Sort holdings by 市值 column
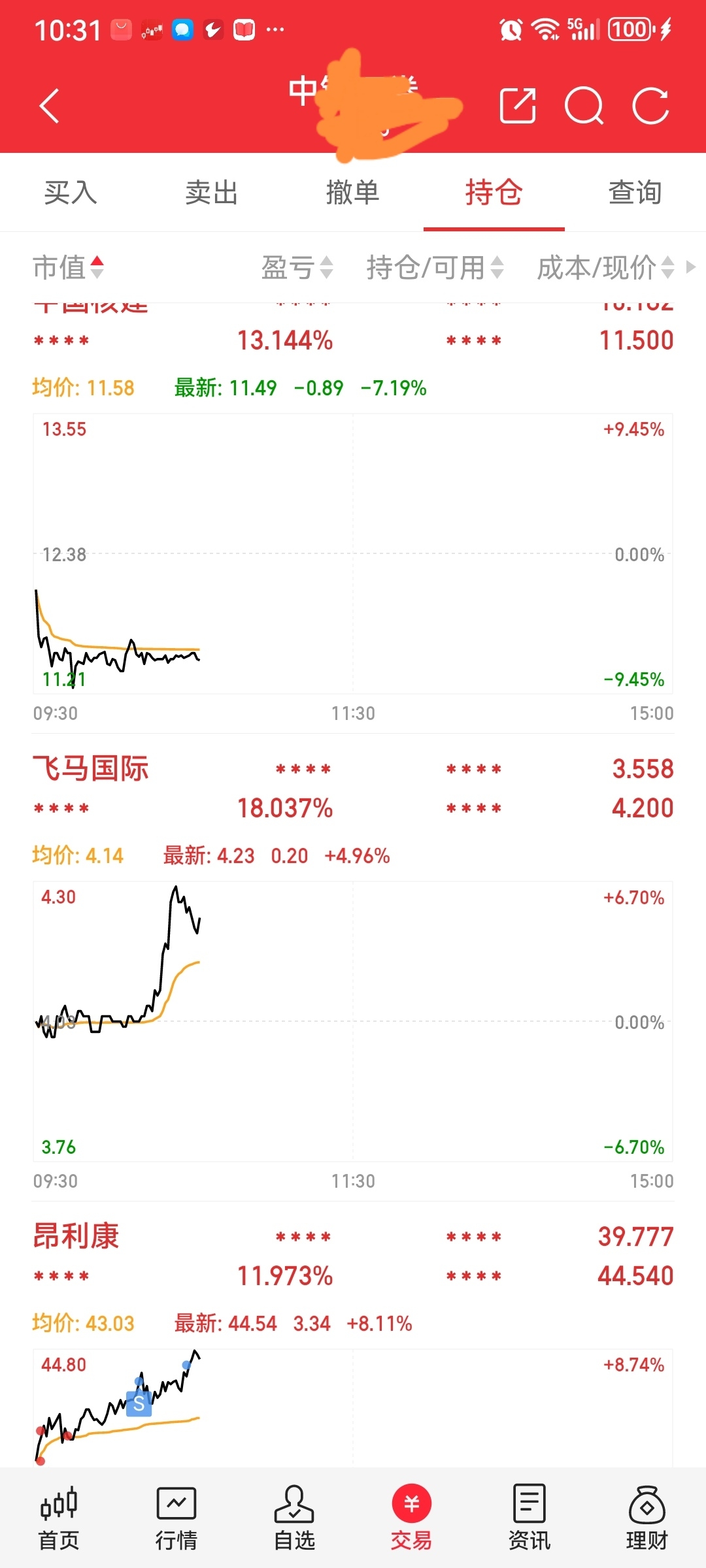 pyautogui.click(x=68, y=267)
